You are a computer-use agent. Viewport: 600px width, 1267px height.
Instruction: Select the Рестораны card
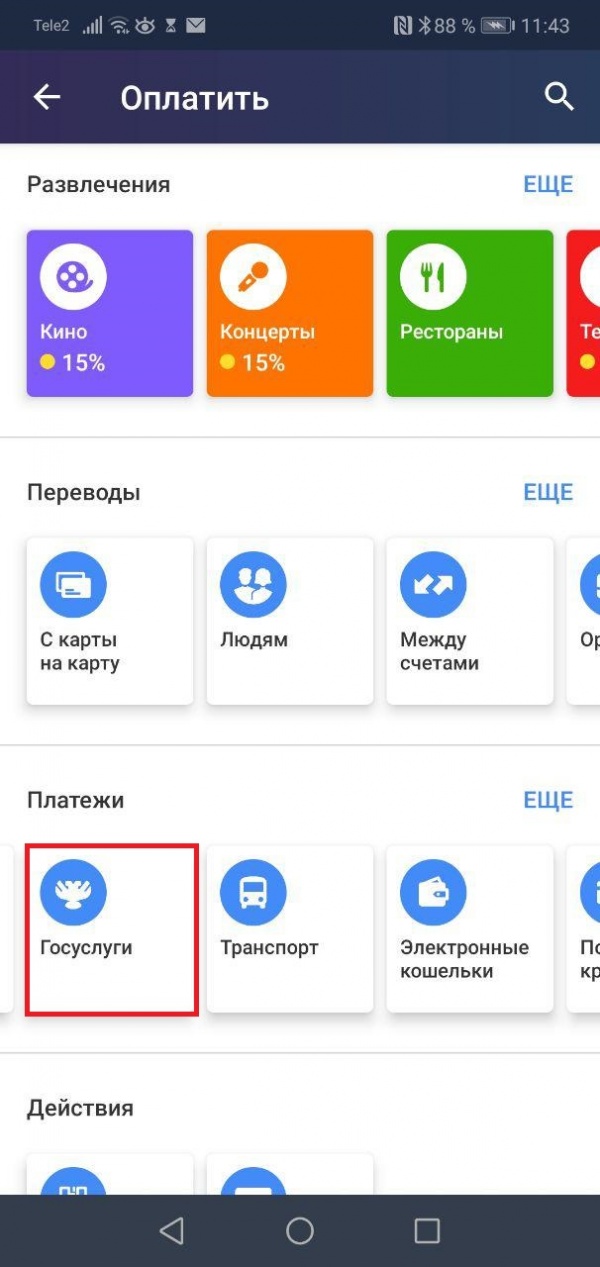470,313
